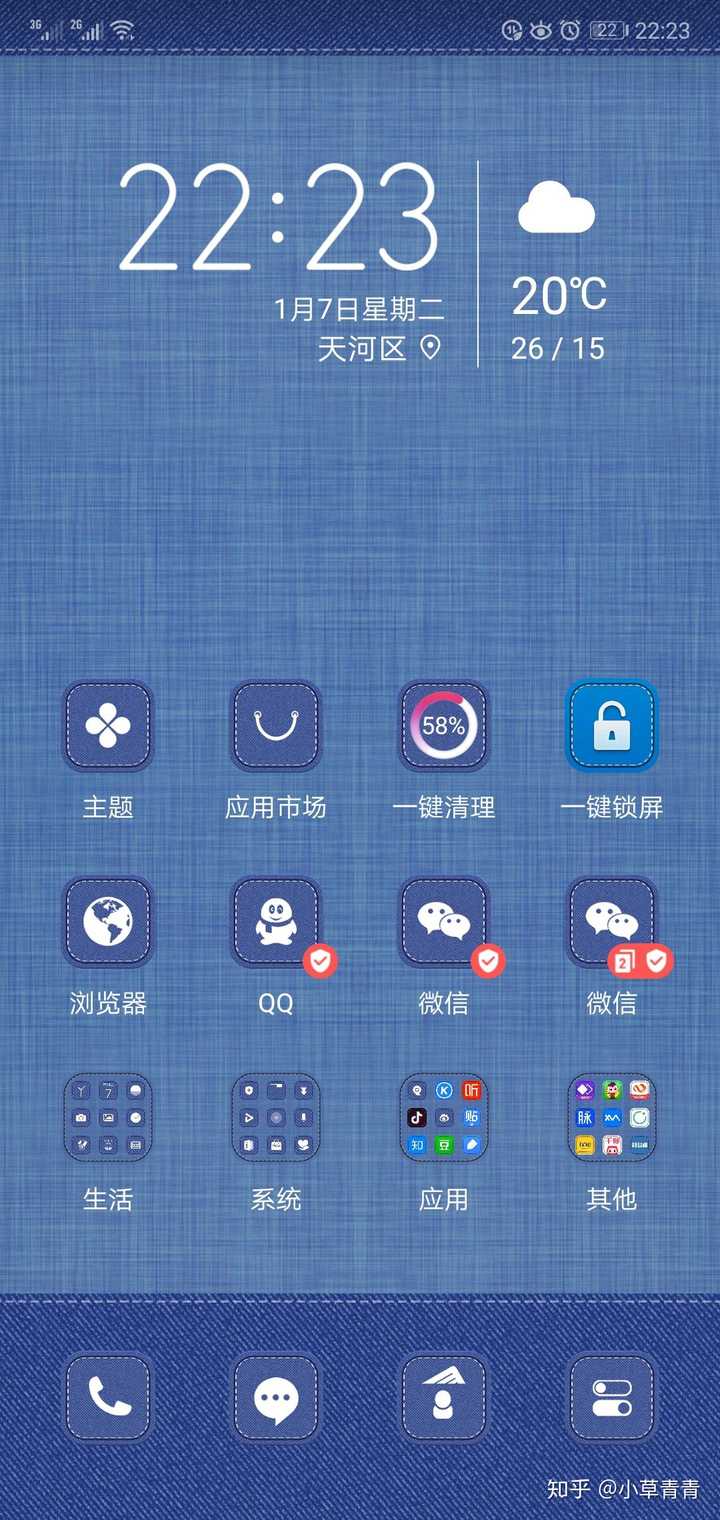720x1520 pixels.
Task: Open the messaging app in the dock
Action: [276, 1397]
